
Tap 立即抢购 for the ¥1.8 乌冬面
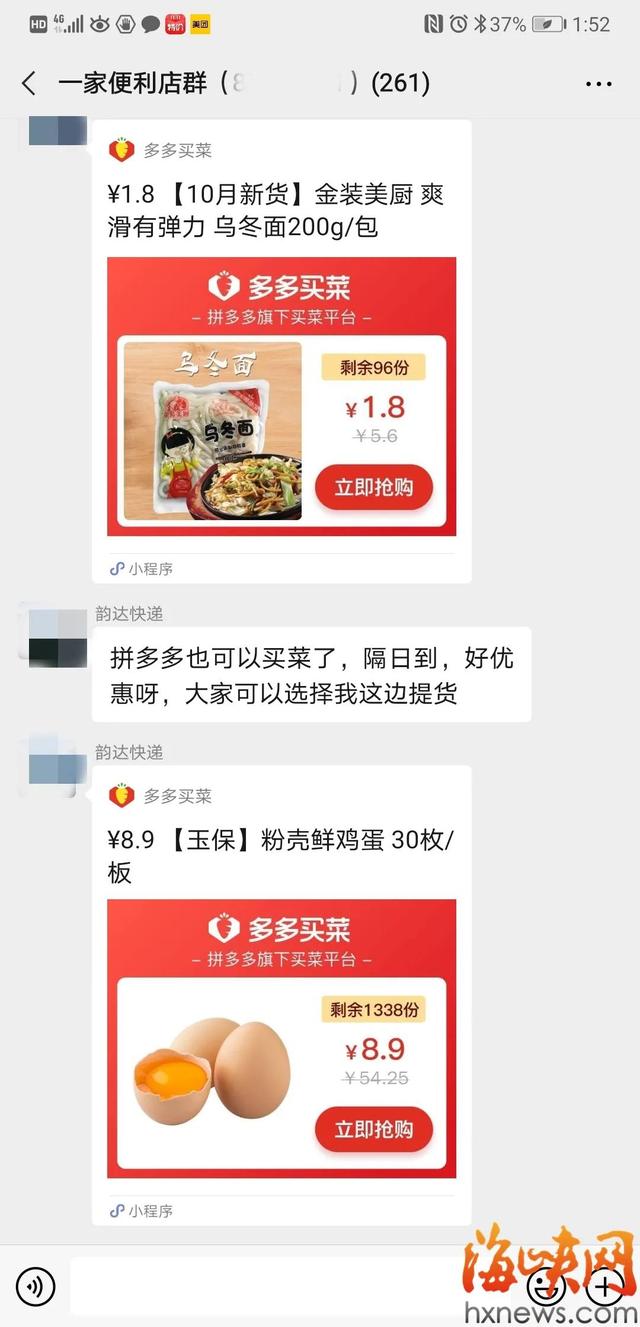pyautogui.click(x=373, y=488)
